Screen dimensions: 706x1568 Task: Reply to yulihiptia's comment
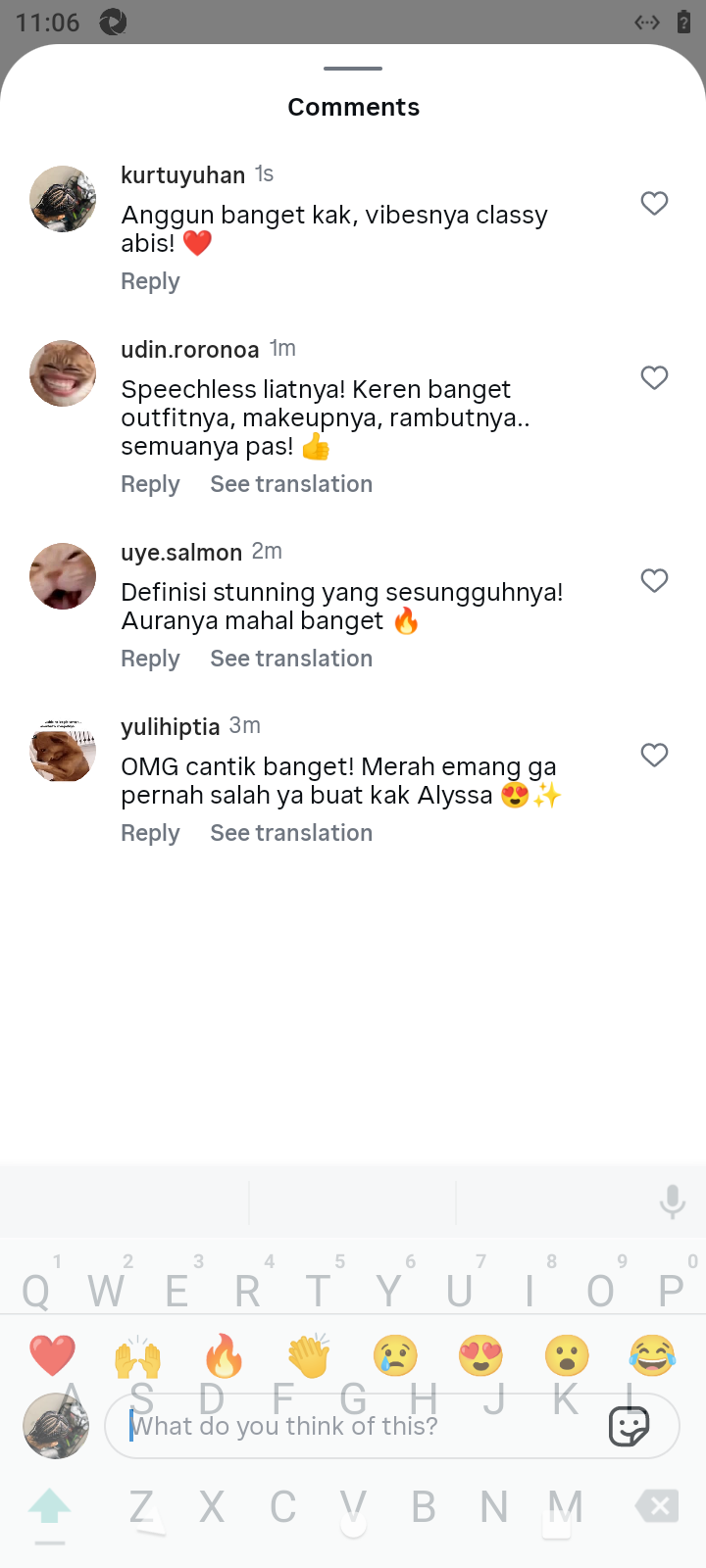[x=150, y=833]
